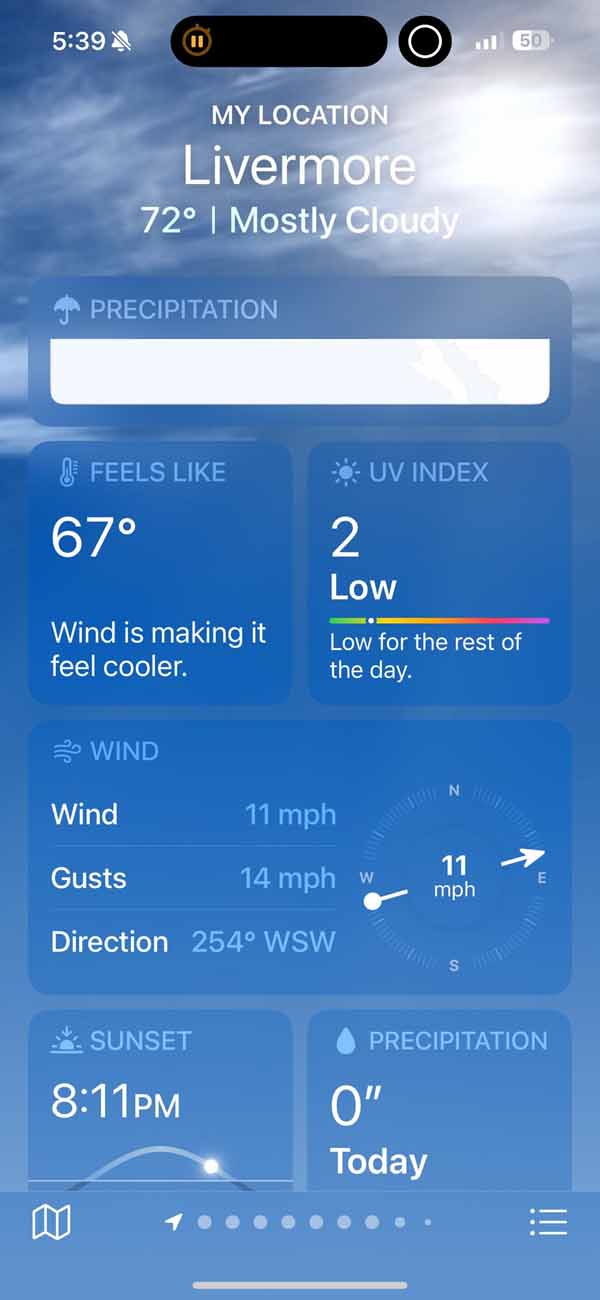This screenshot has width=600, height=1300.
Task: Open the Precipitation Today card
Action: (x=439, y=1100)
